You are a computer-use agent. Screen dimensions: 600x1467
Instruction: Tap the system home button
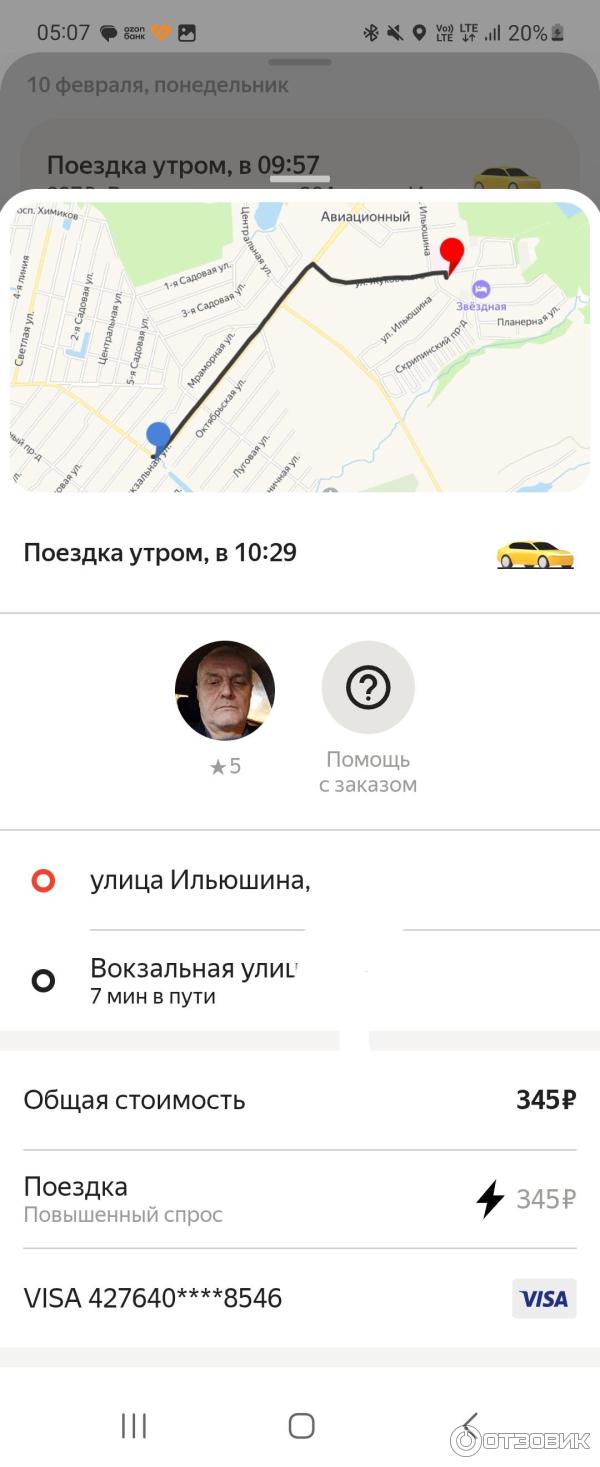tap(301, 1425)
